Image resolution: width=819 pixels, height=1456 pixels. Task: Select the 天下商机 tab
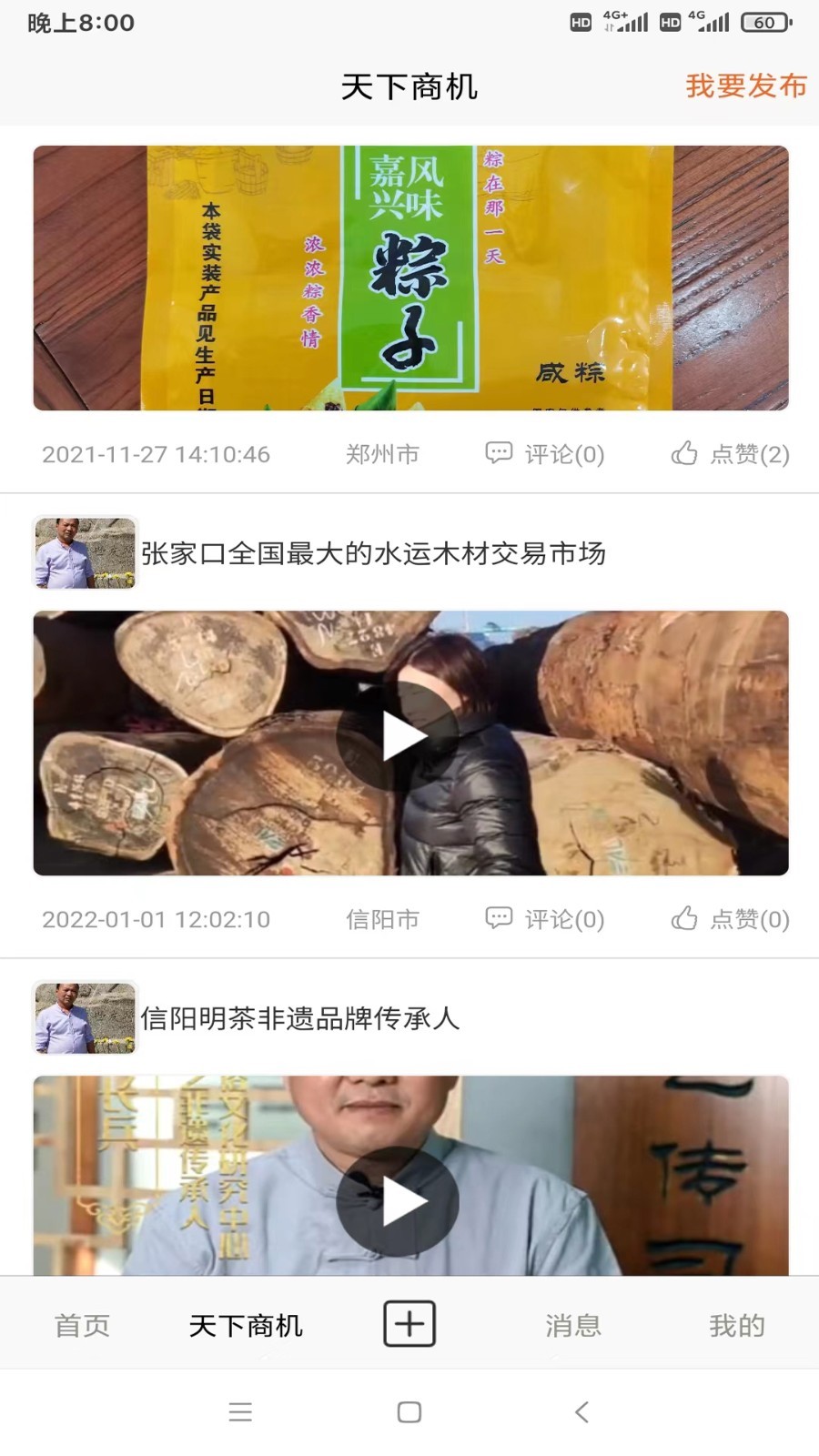246,1325
